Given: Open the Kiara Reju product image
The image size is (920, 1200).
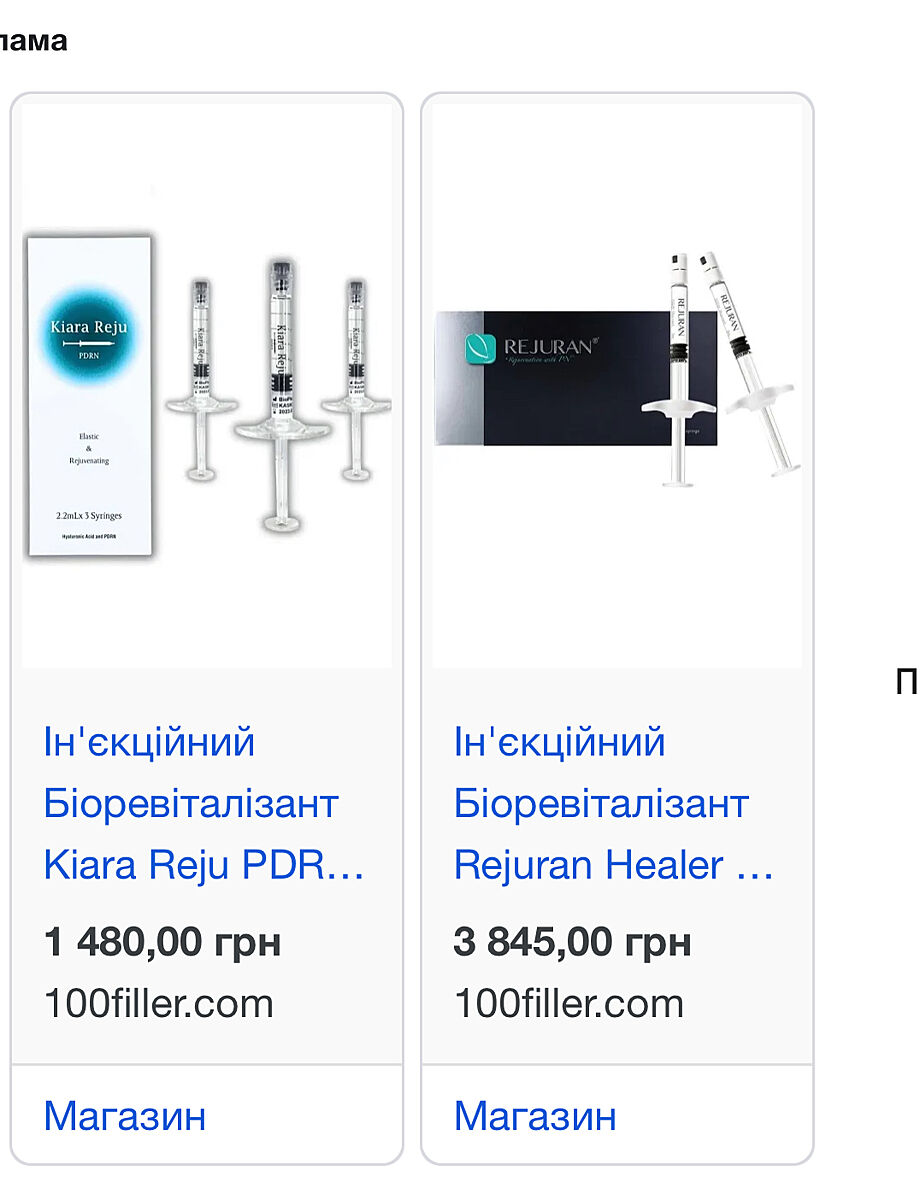Looking at the screenshot, I should click(x=207, y=385).
